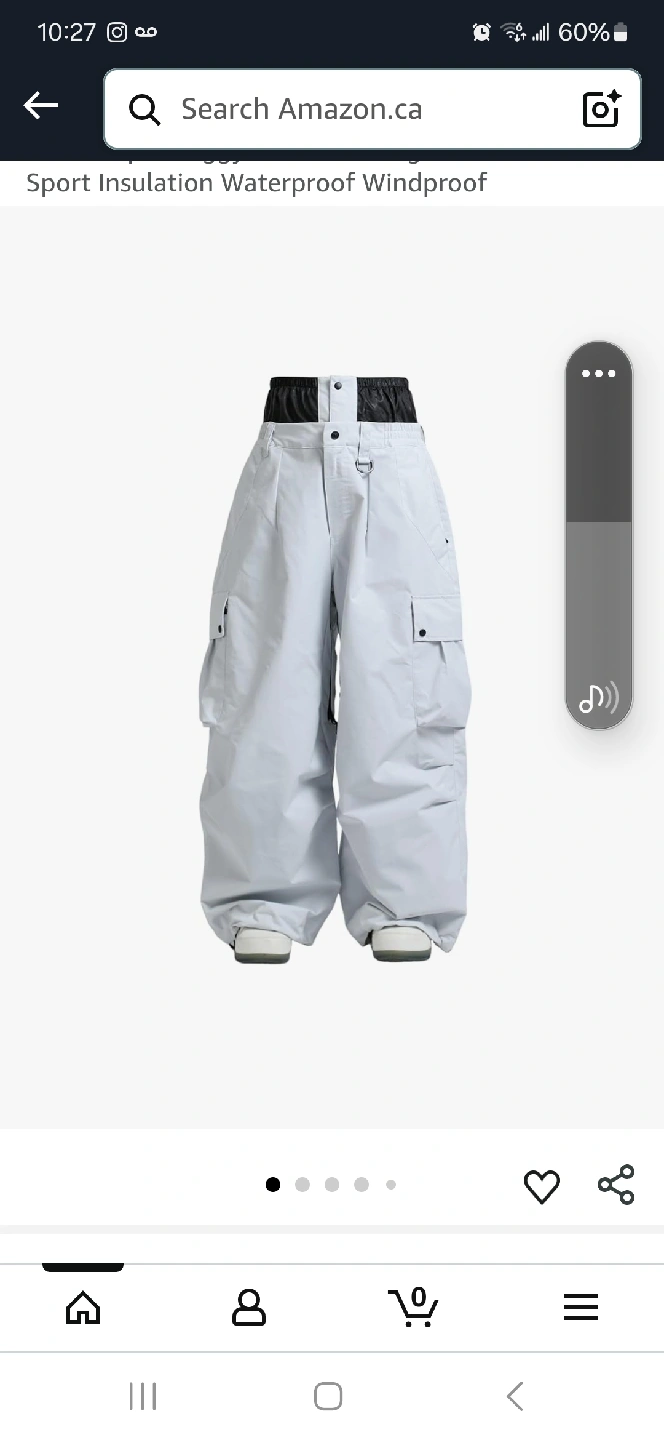This screenshot has height=1440, width=664.
Task: Tap the Search Amazon.ca field
Action: tap(350, 109)
